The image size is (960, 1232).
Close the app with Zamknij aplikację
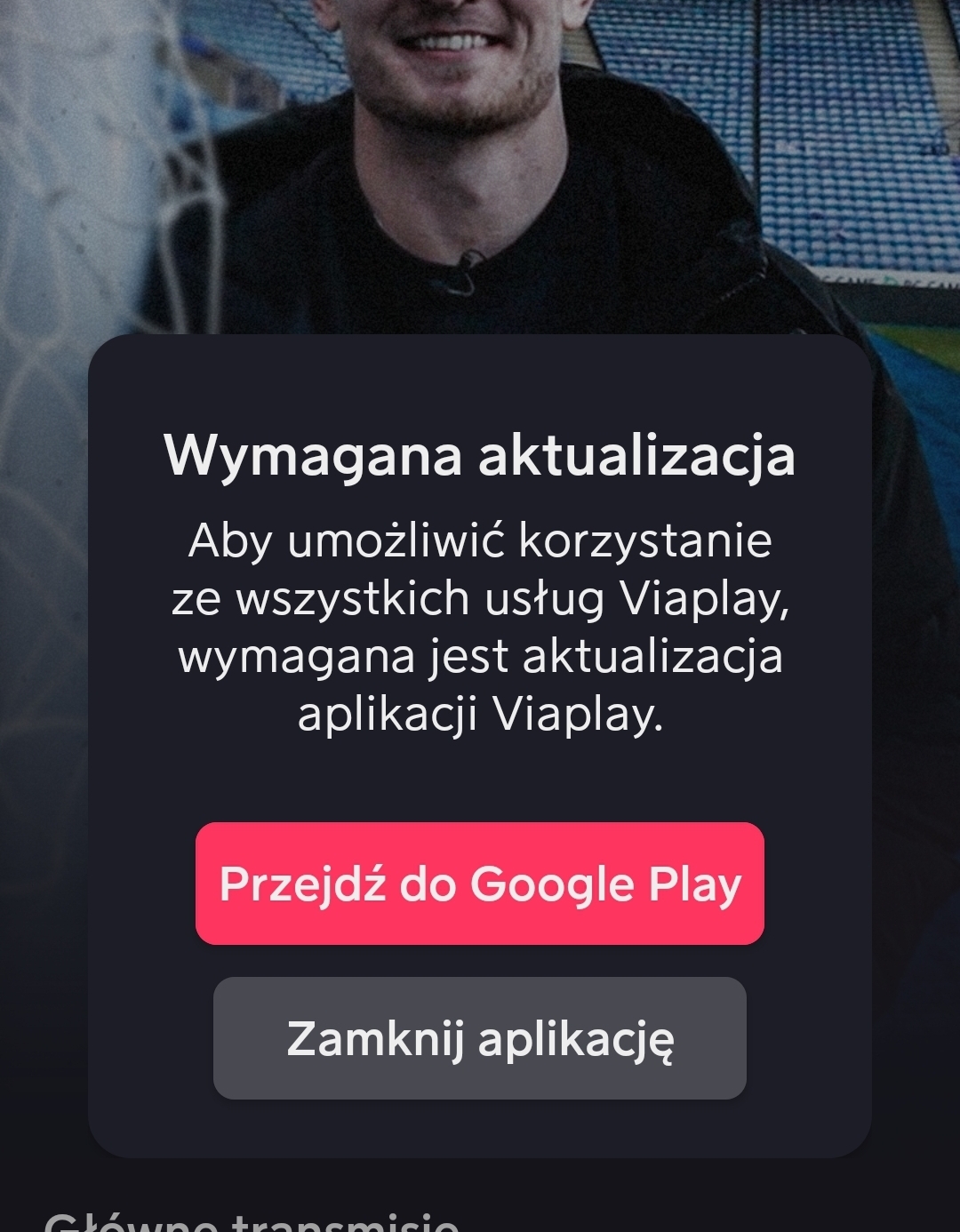coord(480,1038)
